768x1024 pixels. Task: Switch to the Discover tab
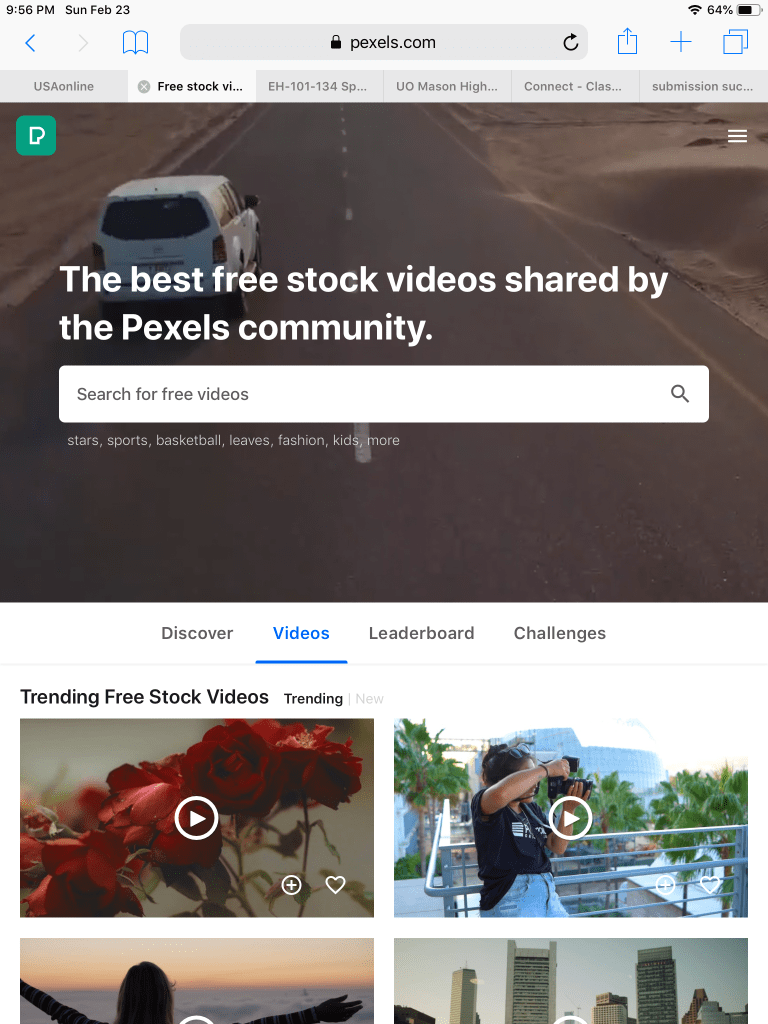pos(197,633)
